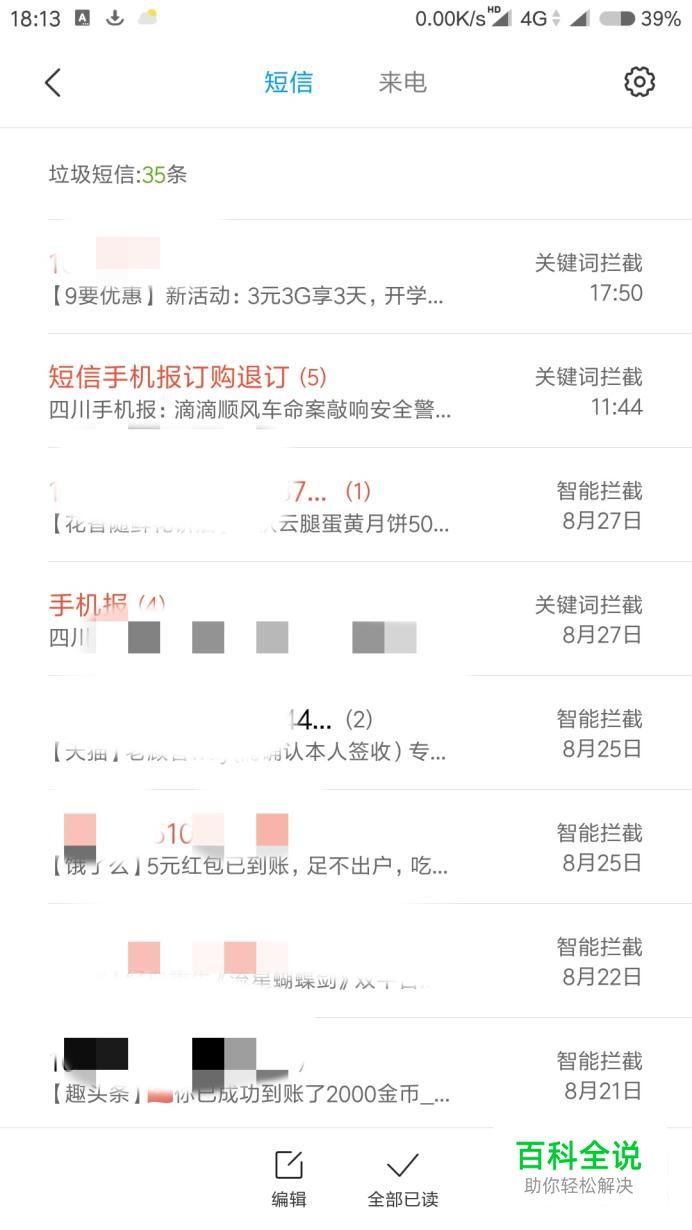Mark all messages as read with 全部已读
692x1230 pixels.
(x=402, y=1178)
